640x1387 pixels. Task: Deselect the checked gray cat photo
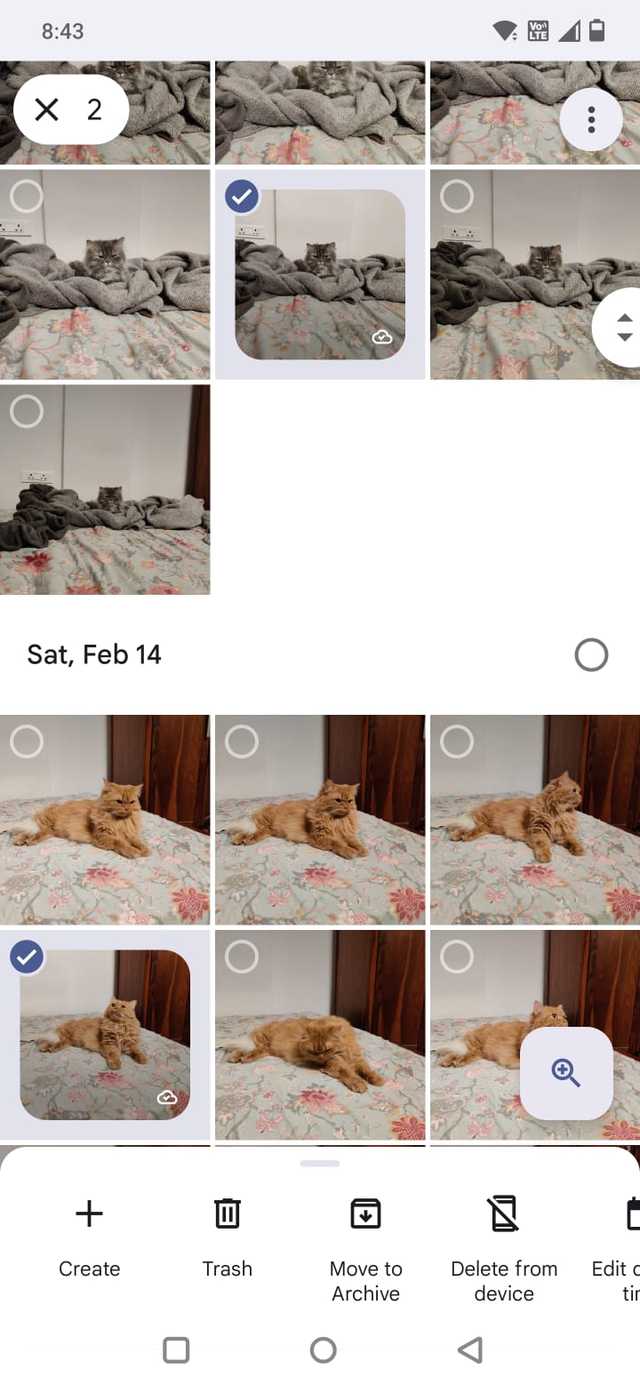point(242,196)
